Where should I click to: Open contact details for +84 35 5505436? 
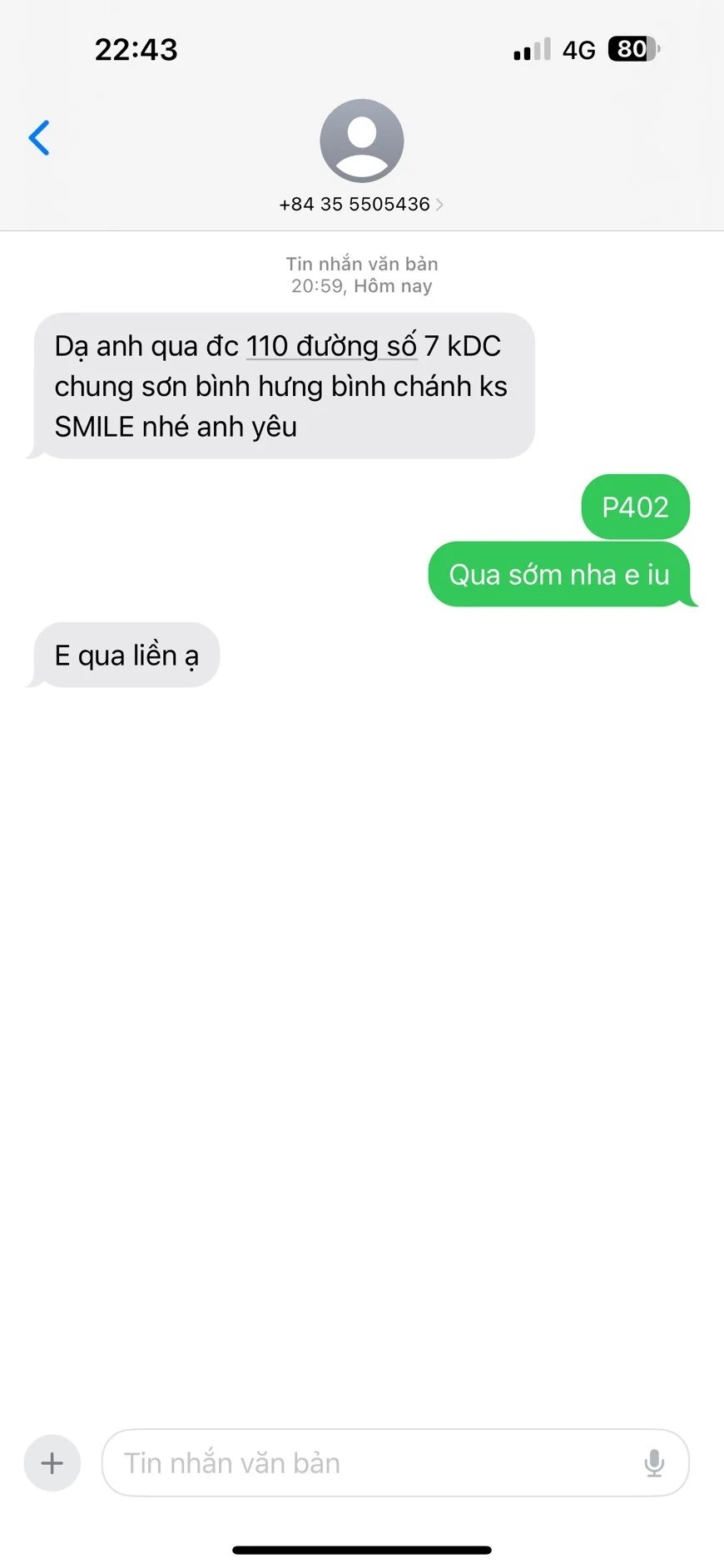[360, 204]
